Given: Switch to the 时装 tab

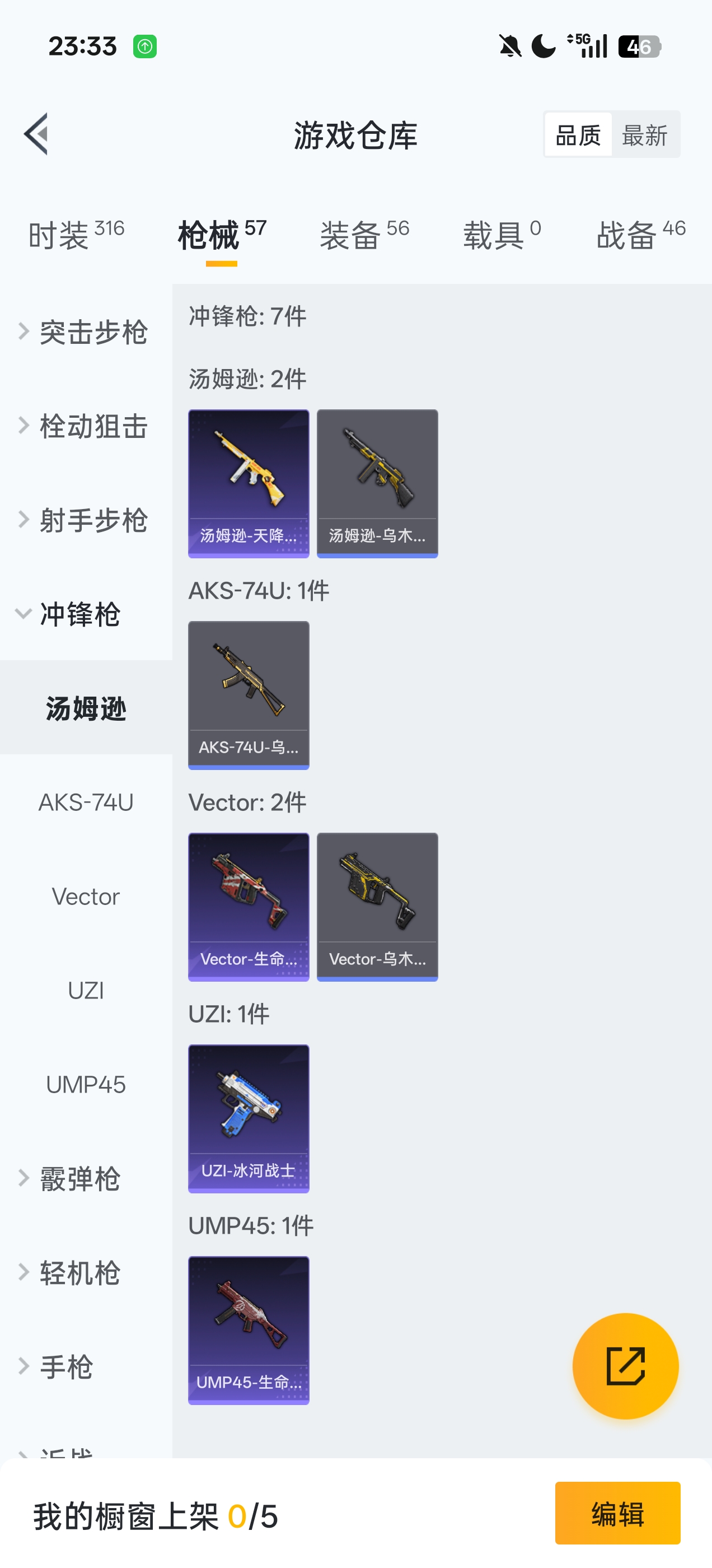Looking at the screenshot, I should 76,235.
